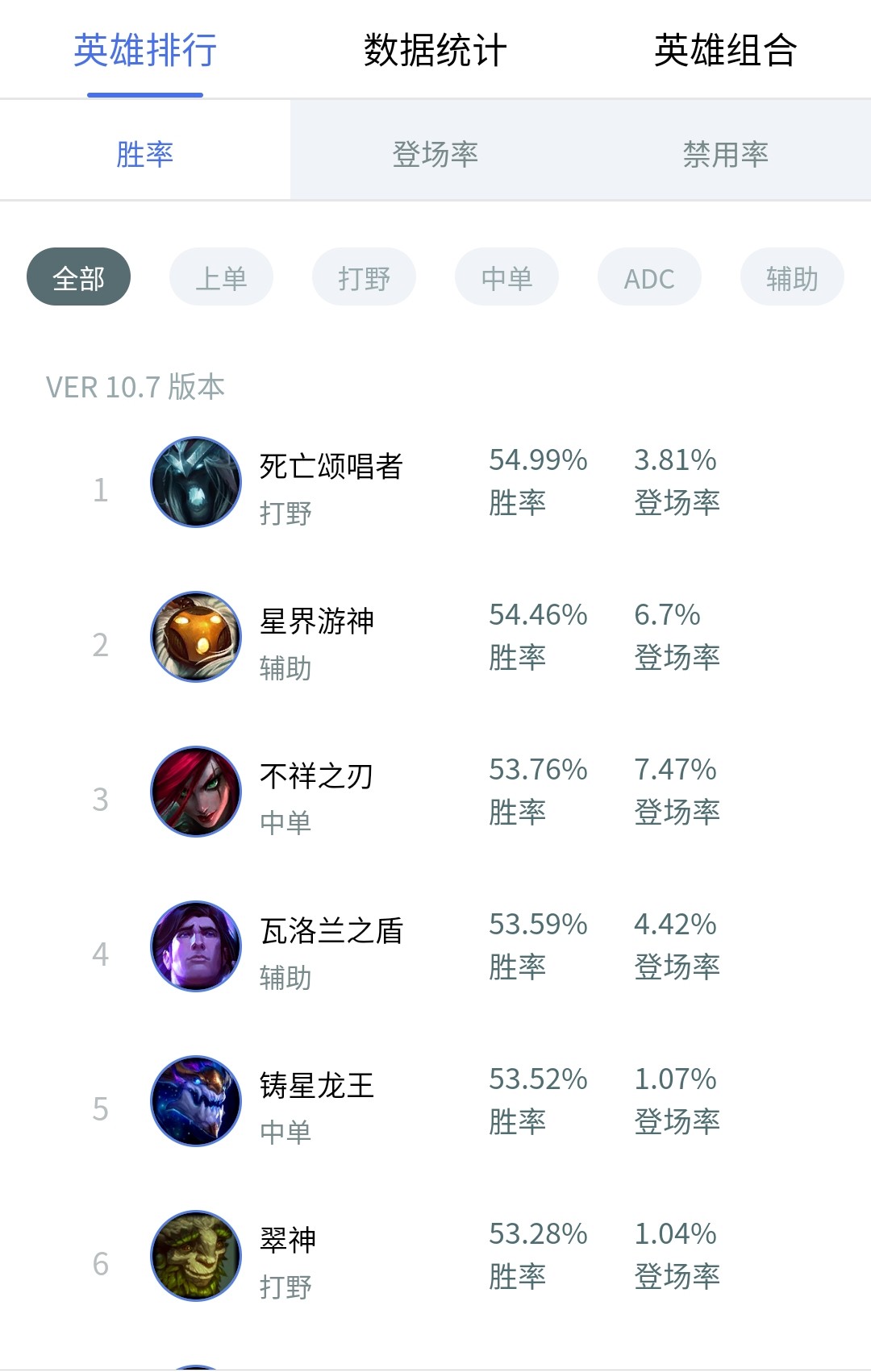Switch to the 英雄组合 tab
The height and width of the screenshot is (1372, 871).
point(725,50)
